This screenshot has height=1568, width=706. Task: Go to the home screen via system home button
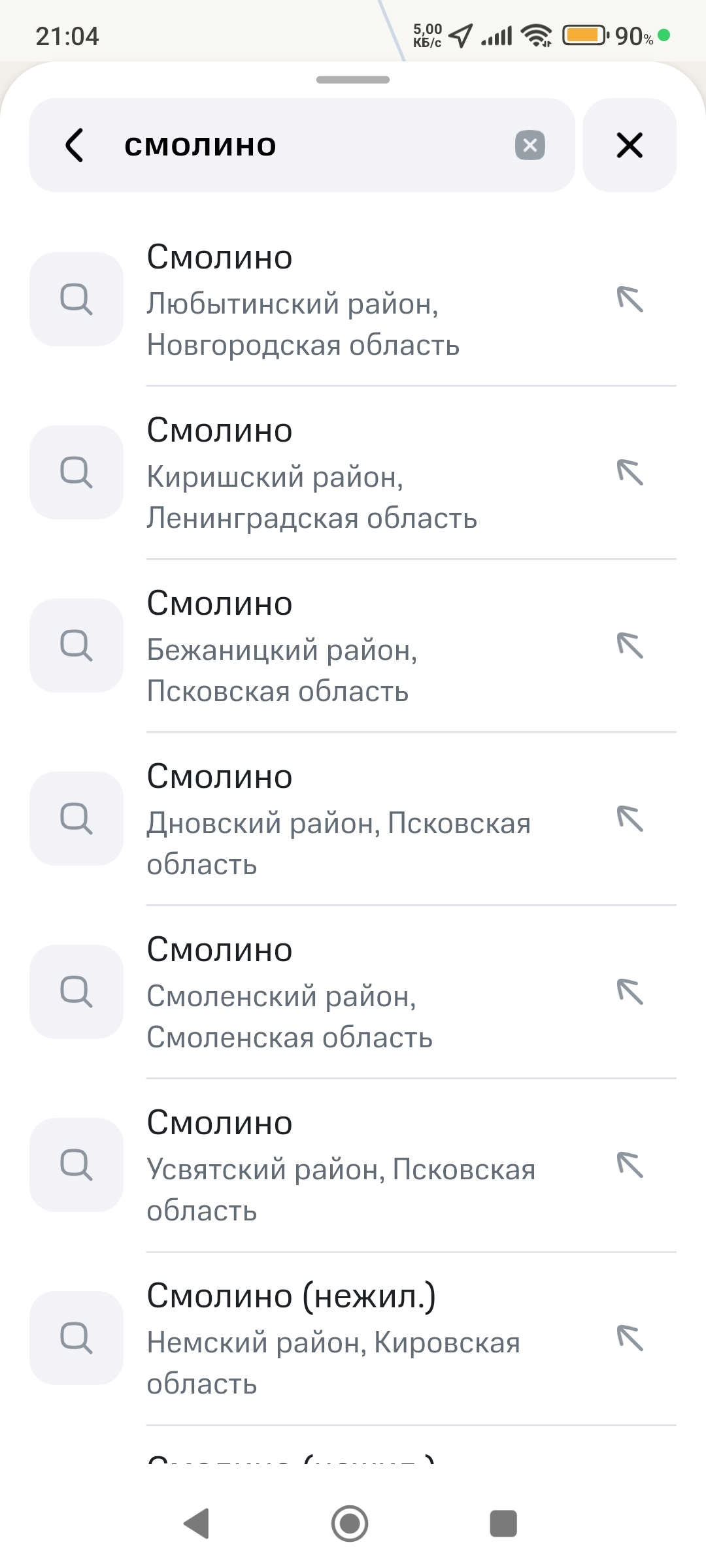[350, 1524]
